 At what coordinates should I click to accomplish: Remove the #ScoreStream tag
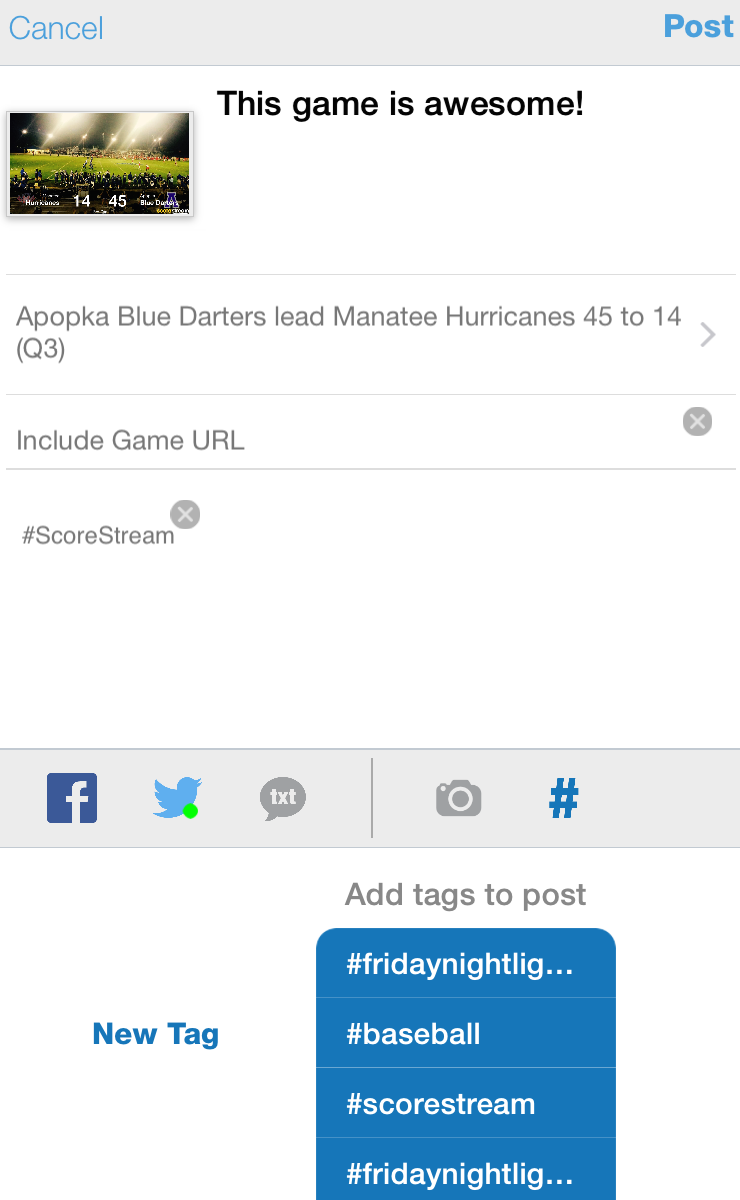[185, 515]
